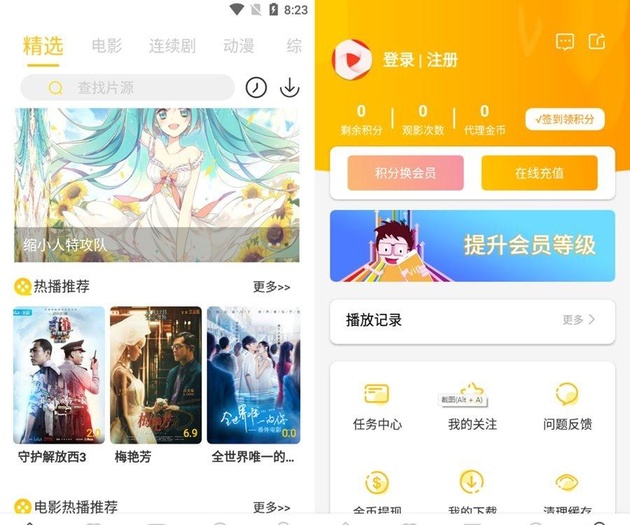The width and height of the screenshot is (630, 525).
Task: Go to 任务中心
Action: tap(377, 406)
